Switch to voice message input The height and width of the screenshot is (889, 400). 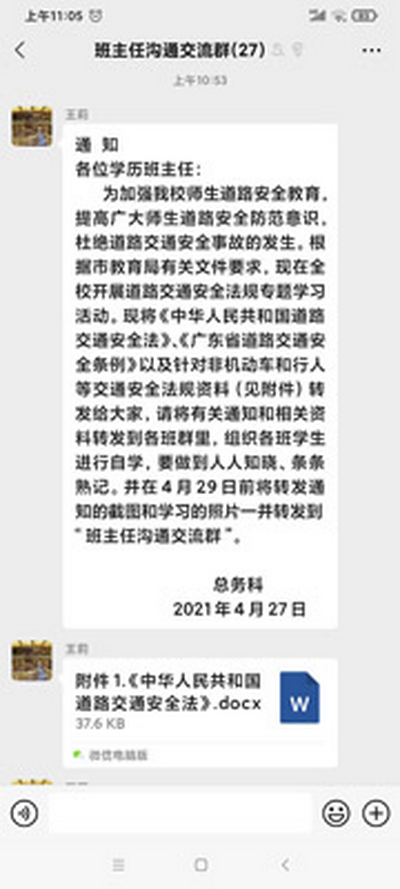(x=24, y=814)
